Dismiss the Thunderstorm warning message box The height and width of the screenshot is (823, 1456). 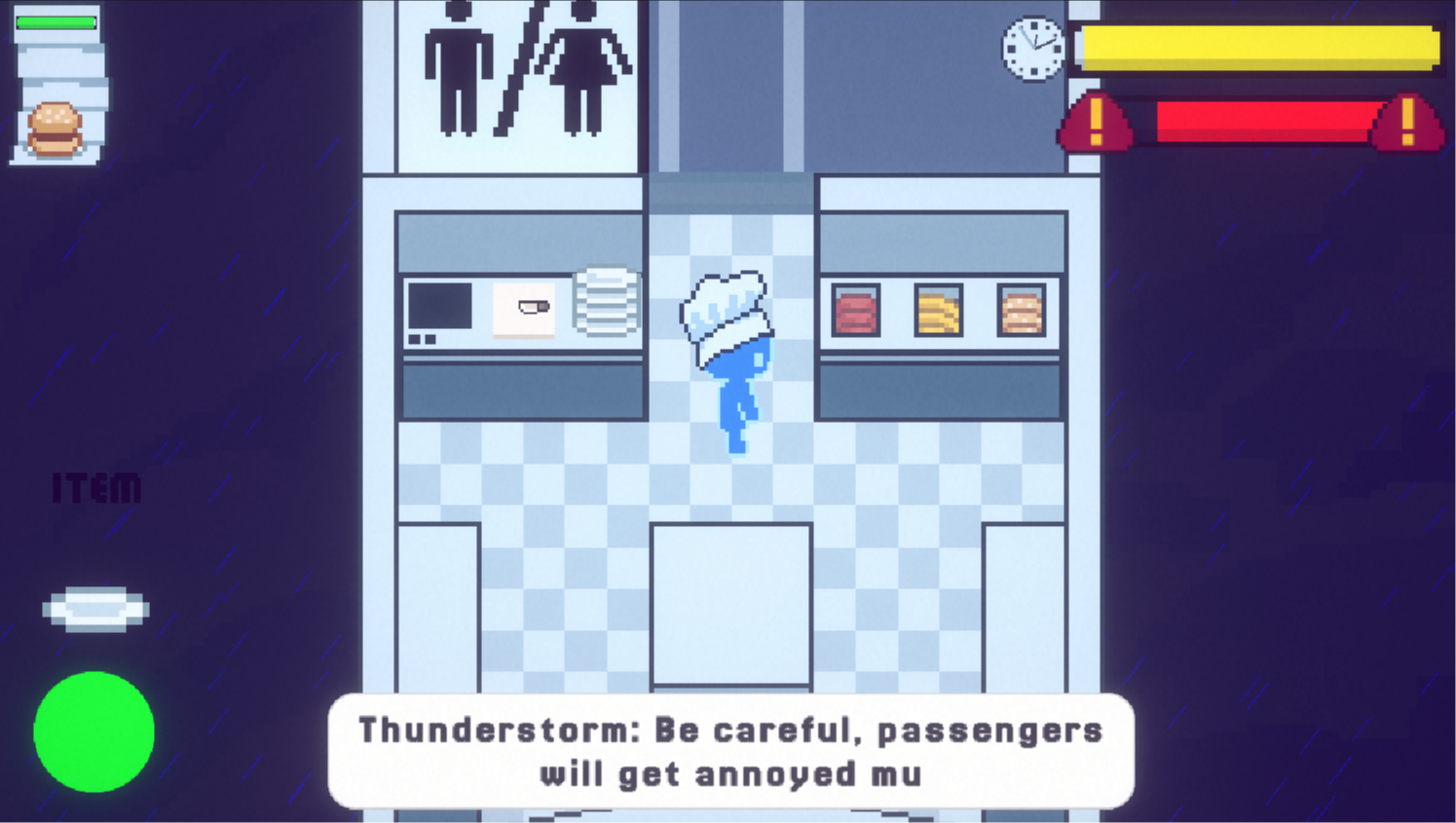pyautogui.click(x=730, y=751)
